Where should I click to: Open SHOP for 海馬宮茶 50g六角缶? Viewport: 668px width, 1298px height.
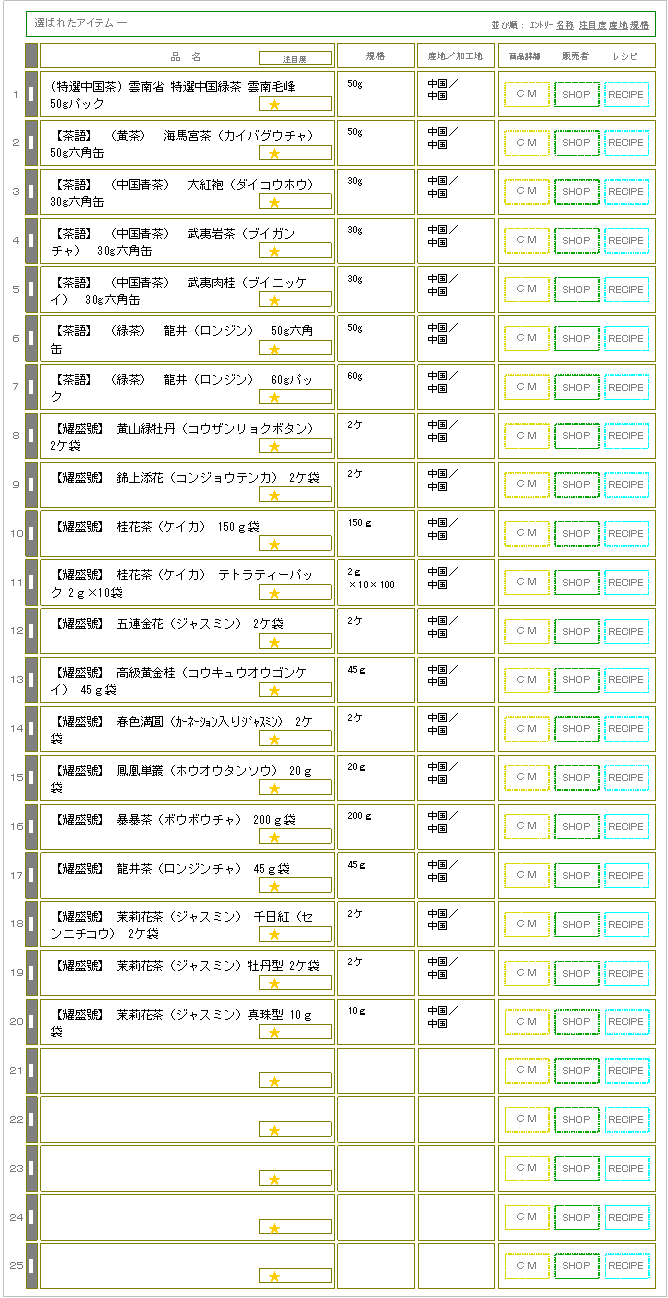coord(577,143)
